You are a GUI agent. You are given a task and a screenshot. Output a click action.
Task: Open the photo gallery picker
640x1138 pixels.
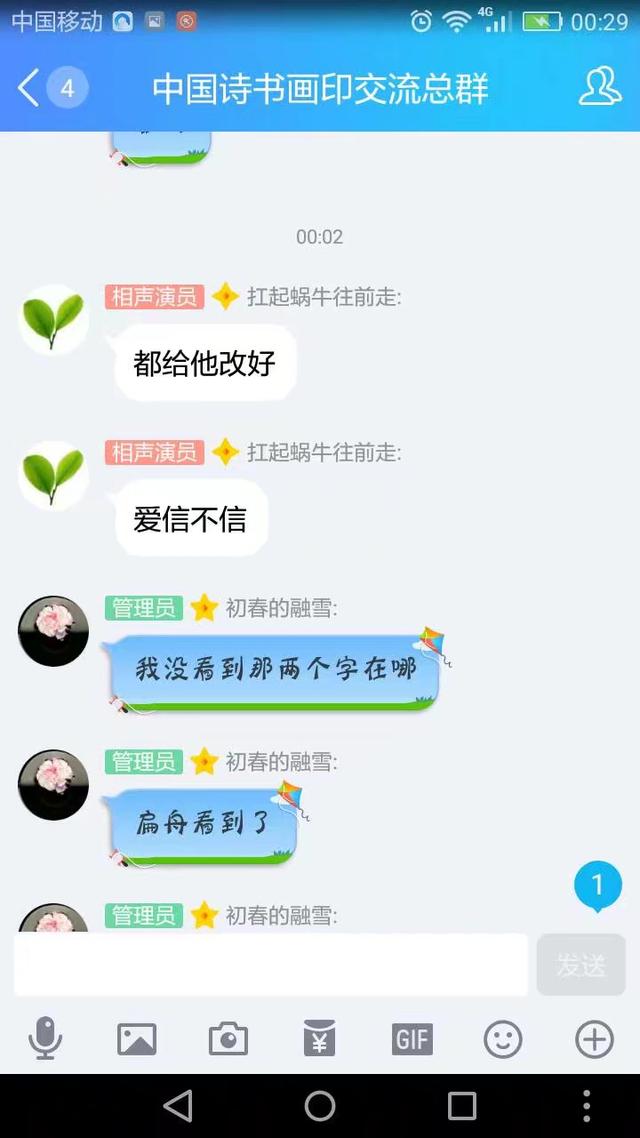coord(137,1040)
